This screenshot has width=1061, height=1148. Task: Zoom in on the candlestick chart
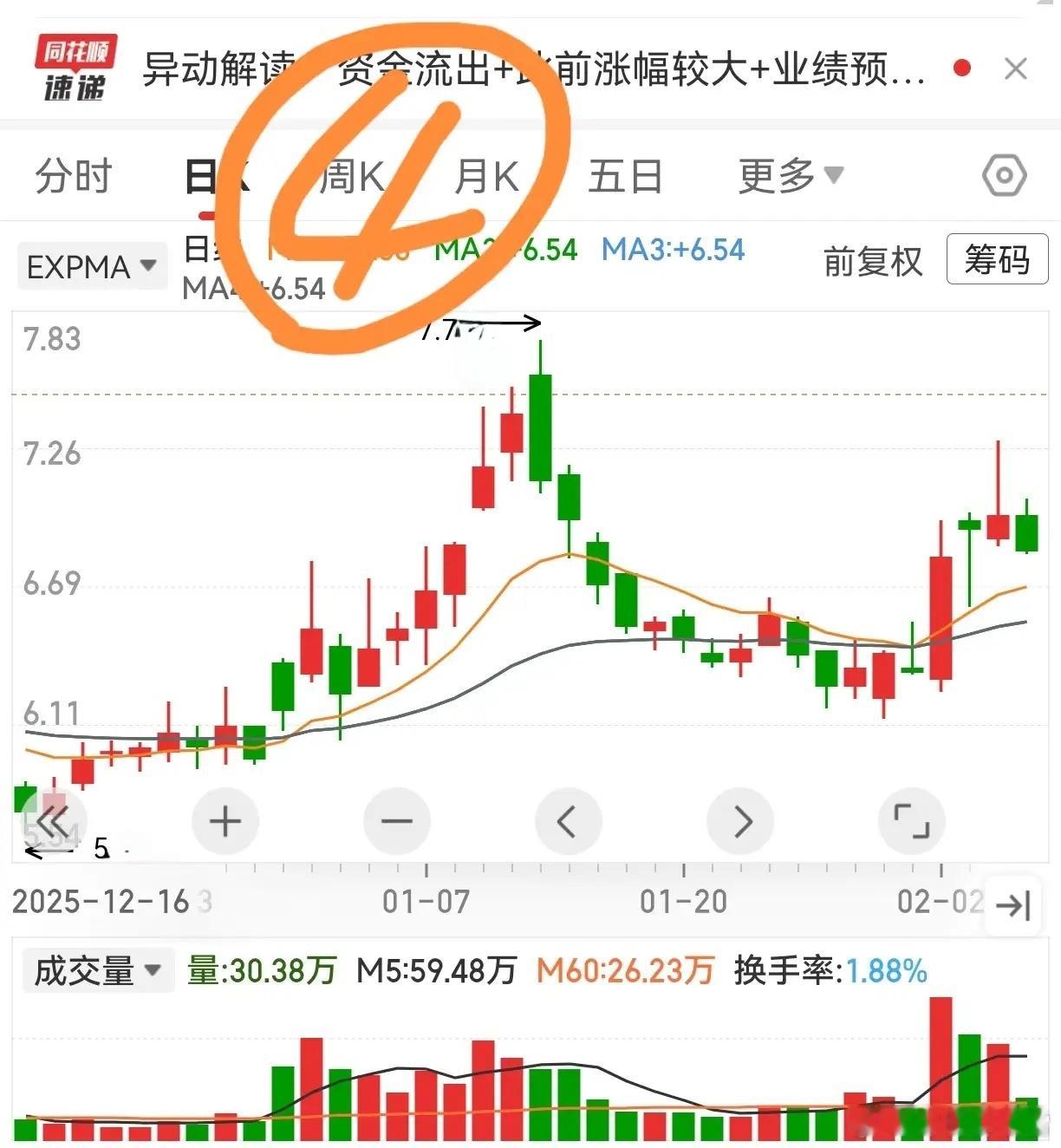click(x=224, y=820)
